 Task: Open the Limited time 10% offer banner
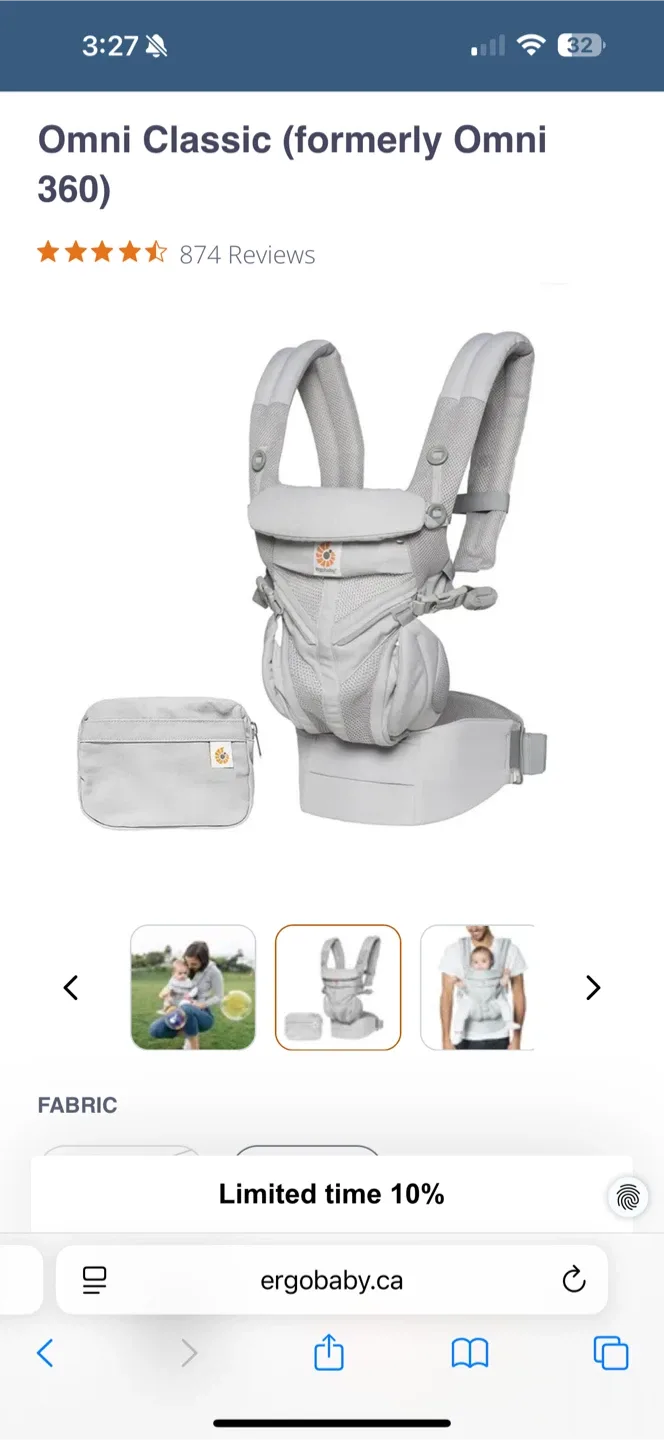[x=331, y=1194]
